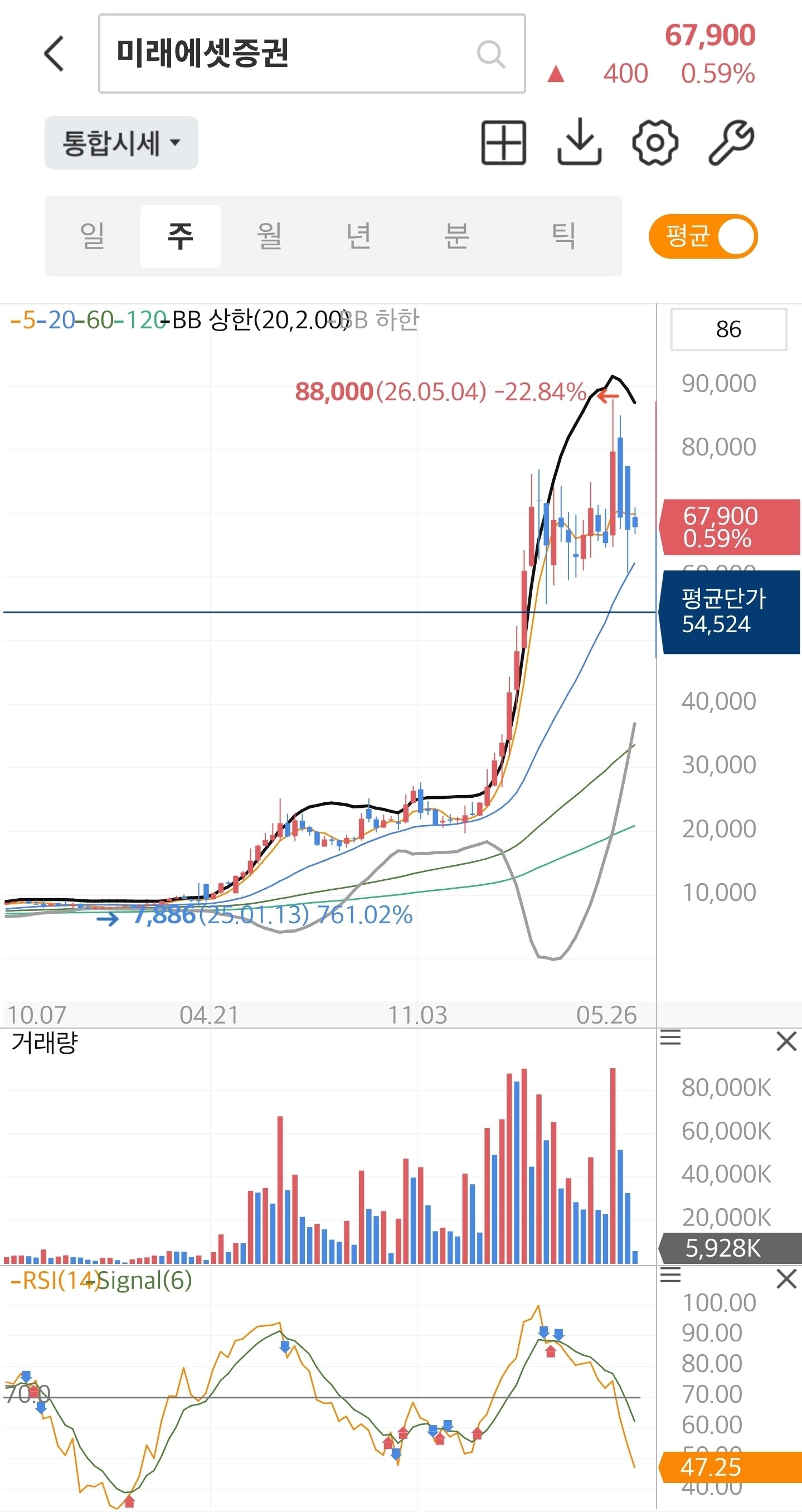Tap the download chart icon

(579, 142)
